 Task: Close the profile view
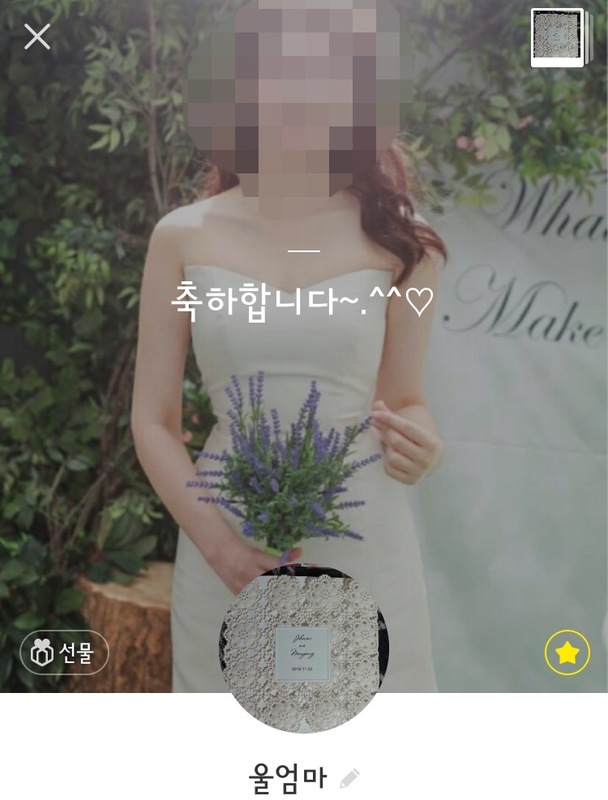37,37
